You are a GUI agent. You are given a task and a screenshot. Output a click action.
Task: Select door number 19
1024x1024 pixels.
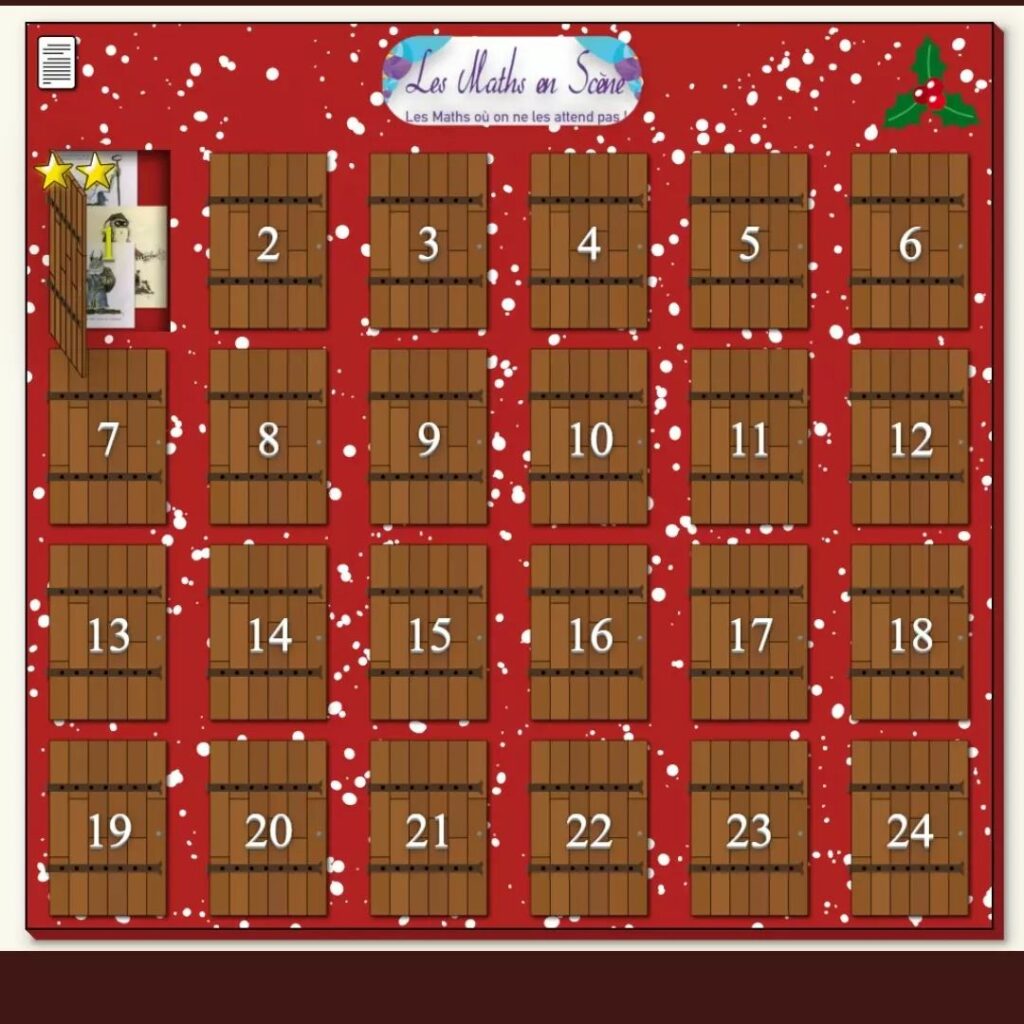[108, 829]
